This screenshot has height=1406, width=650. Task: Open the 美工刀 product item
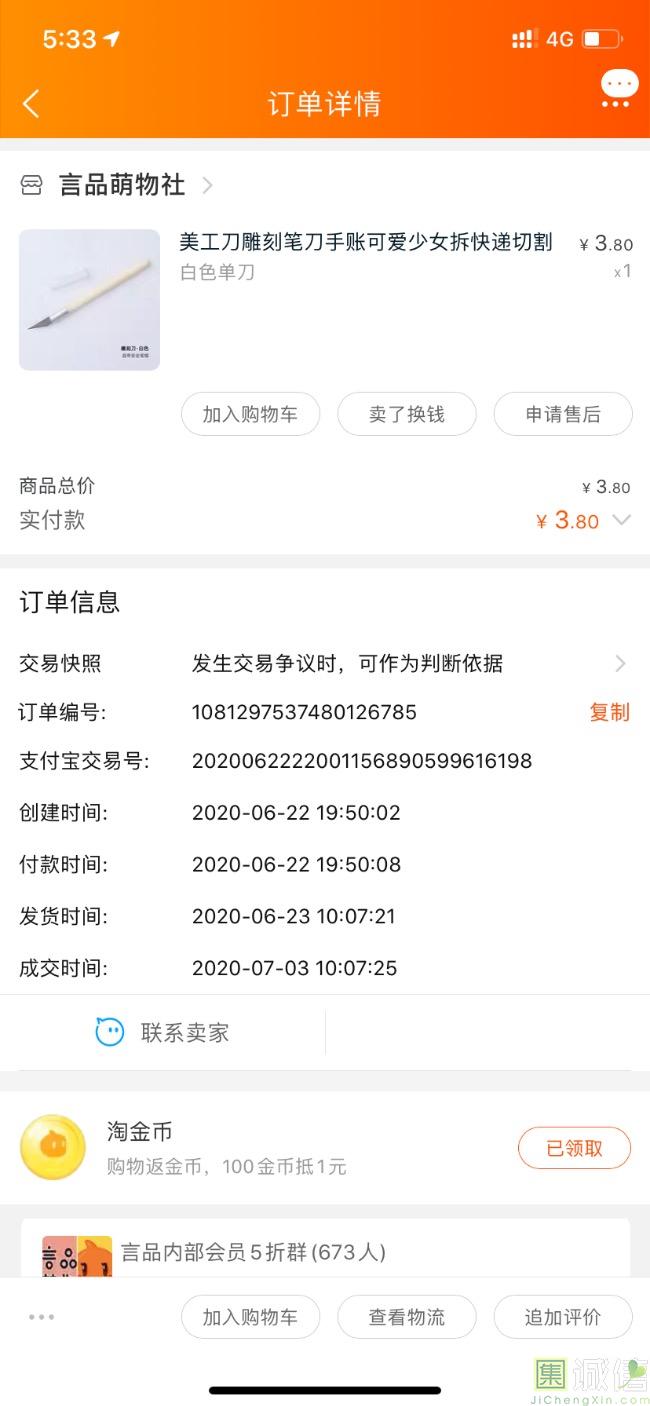point(325,300)
